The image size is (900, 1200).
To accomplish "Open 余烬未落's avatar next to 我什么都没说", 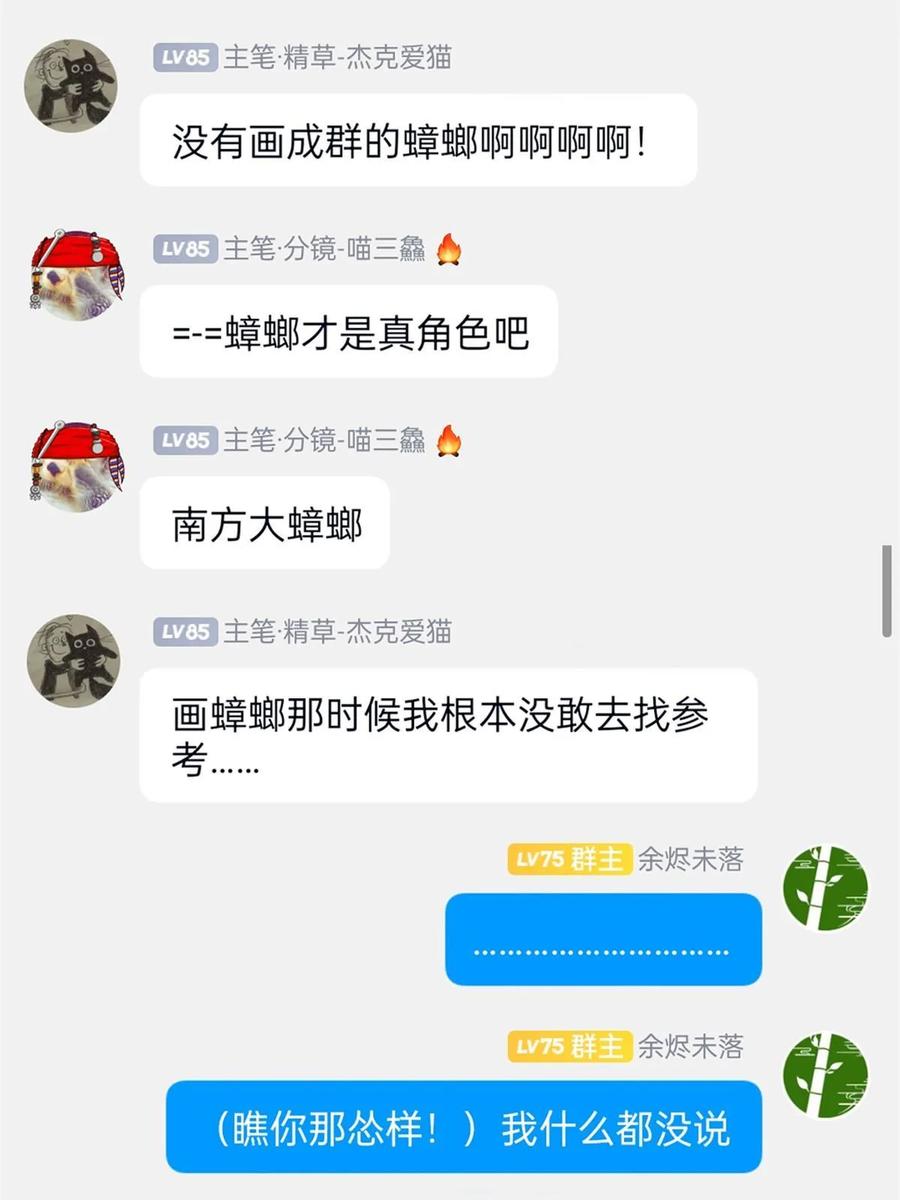I will (x=825, y=1075).
